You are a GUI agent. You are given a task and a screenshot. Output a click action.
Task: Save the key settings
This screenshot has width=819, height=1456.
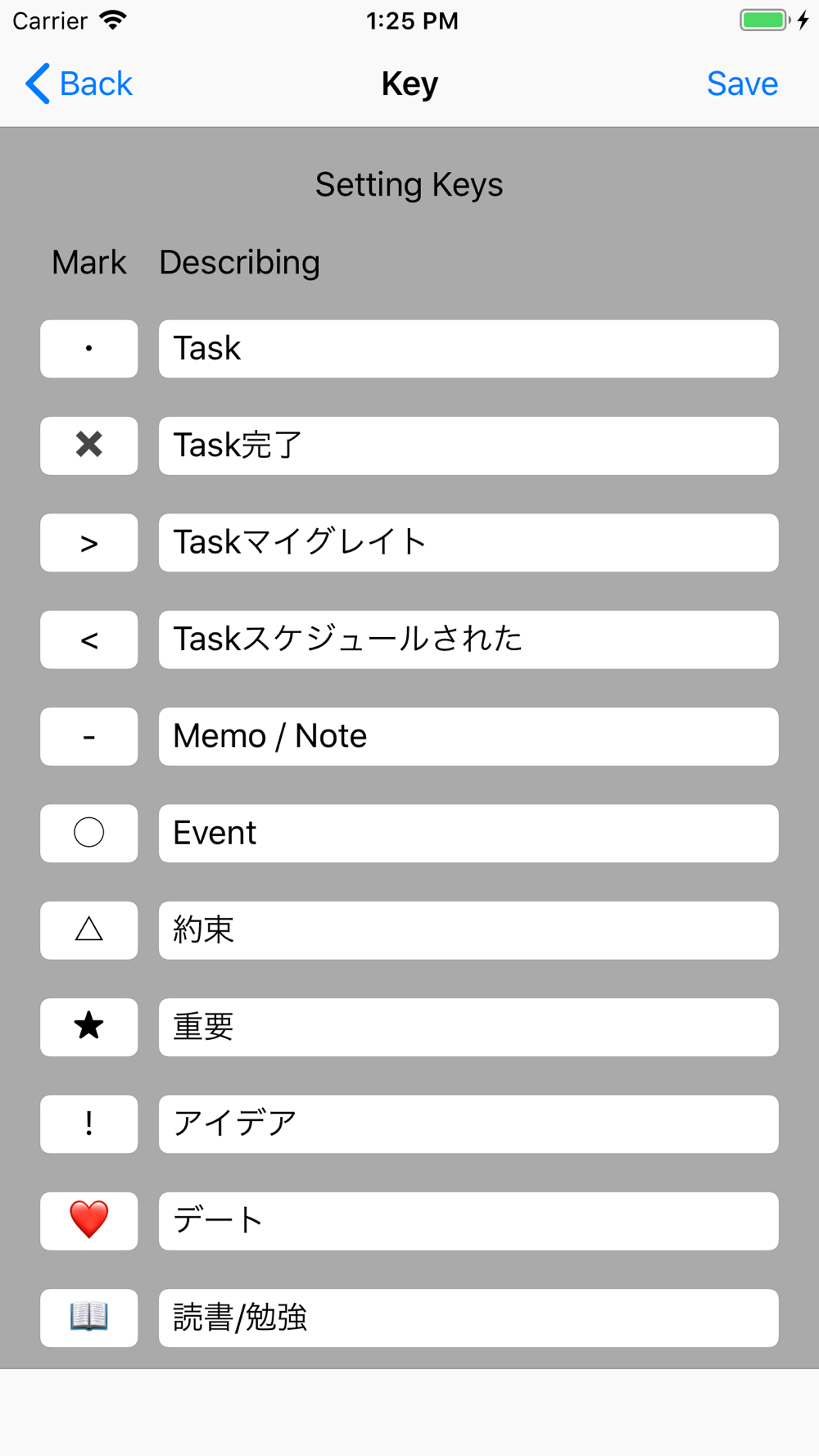[742, 84]
